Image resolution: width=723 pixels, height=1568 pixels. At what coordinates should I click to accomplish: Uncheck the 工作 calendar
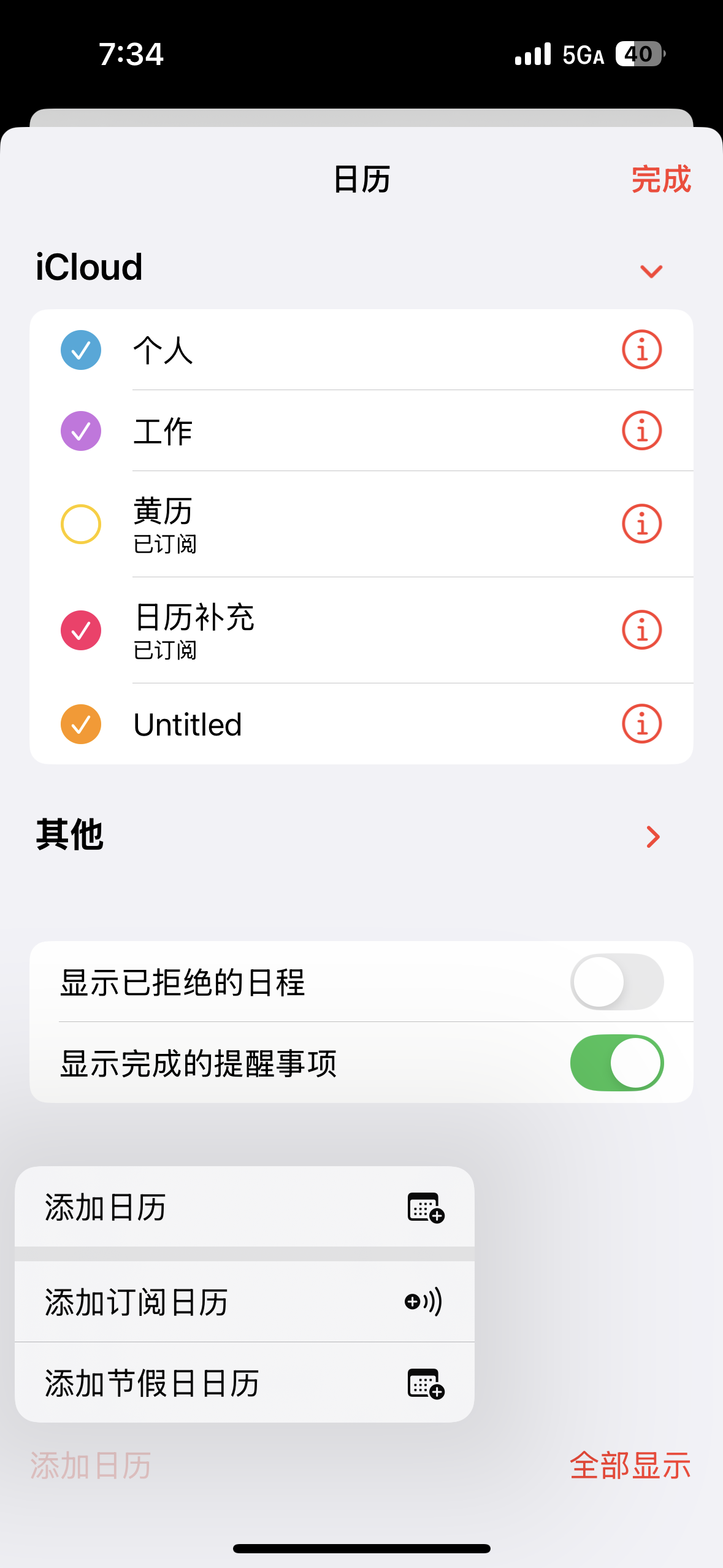click(x=81, y=431)
